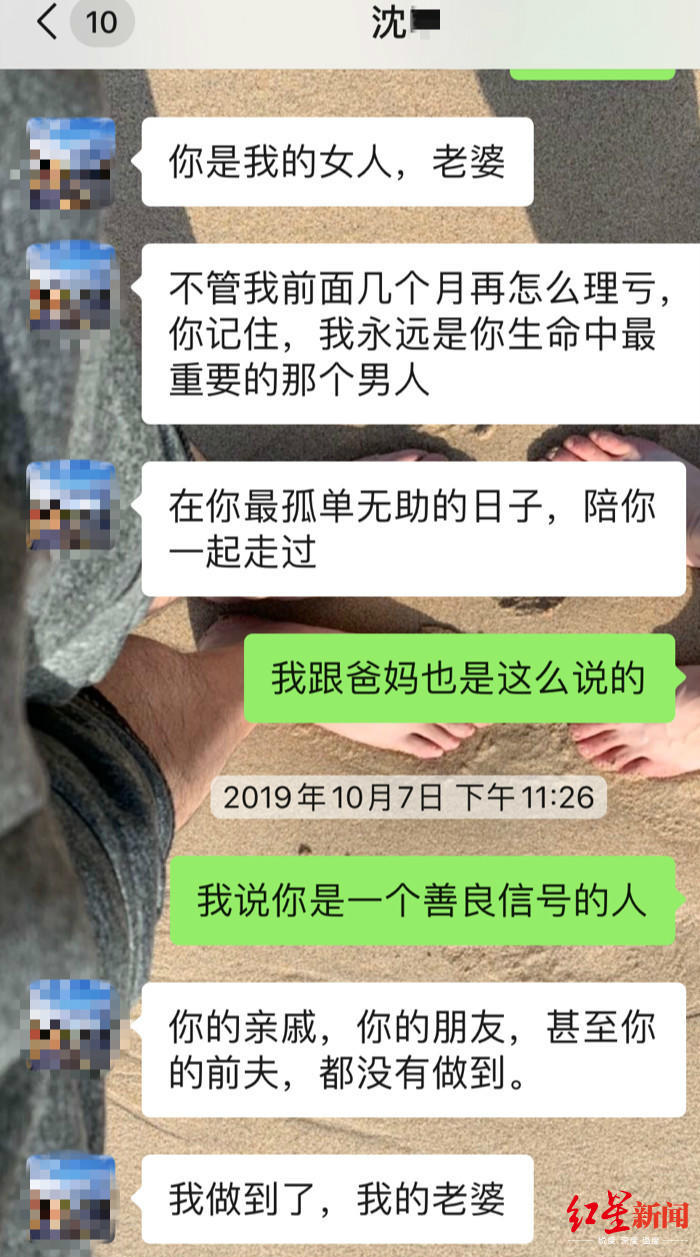
Task: Open the avatar beside '在你最孤单无助的日子' message
Action: click(x=72, y=506)
